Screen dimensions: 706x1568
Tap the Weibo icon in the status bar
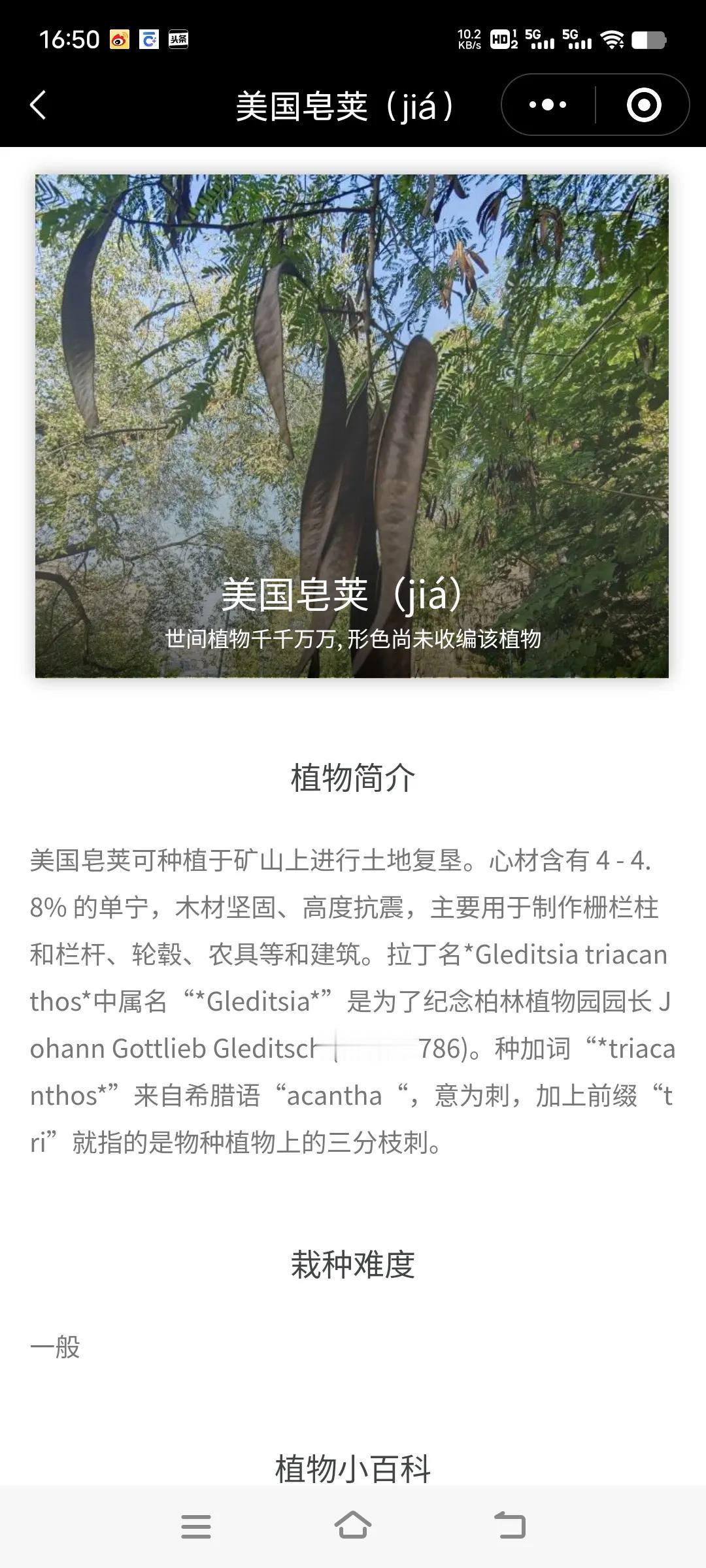click(120, 41)
